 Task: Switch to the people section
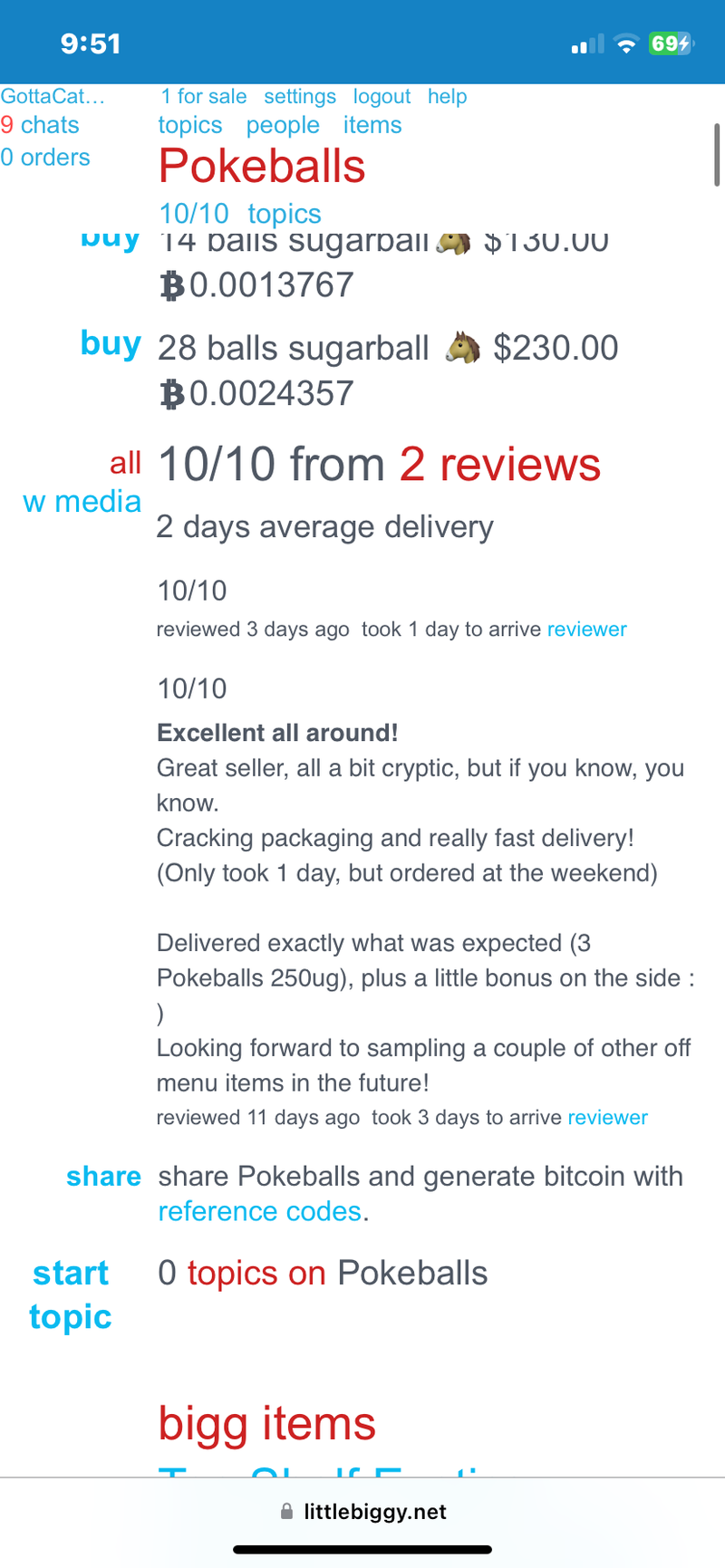[283, 125]
